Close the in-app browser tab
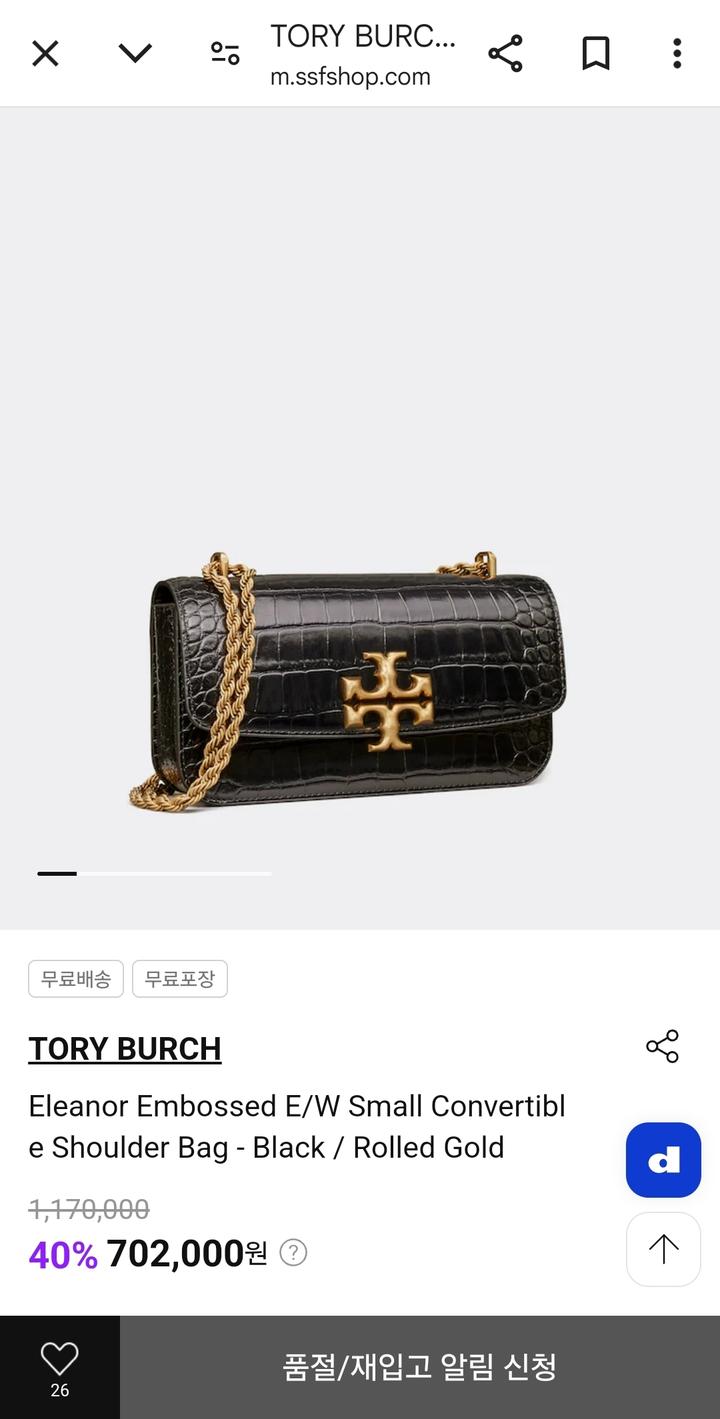The image size is (720, 1419). click(x=45, y=53)
